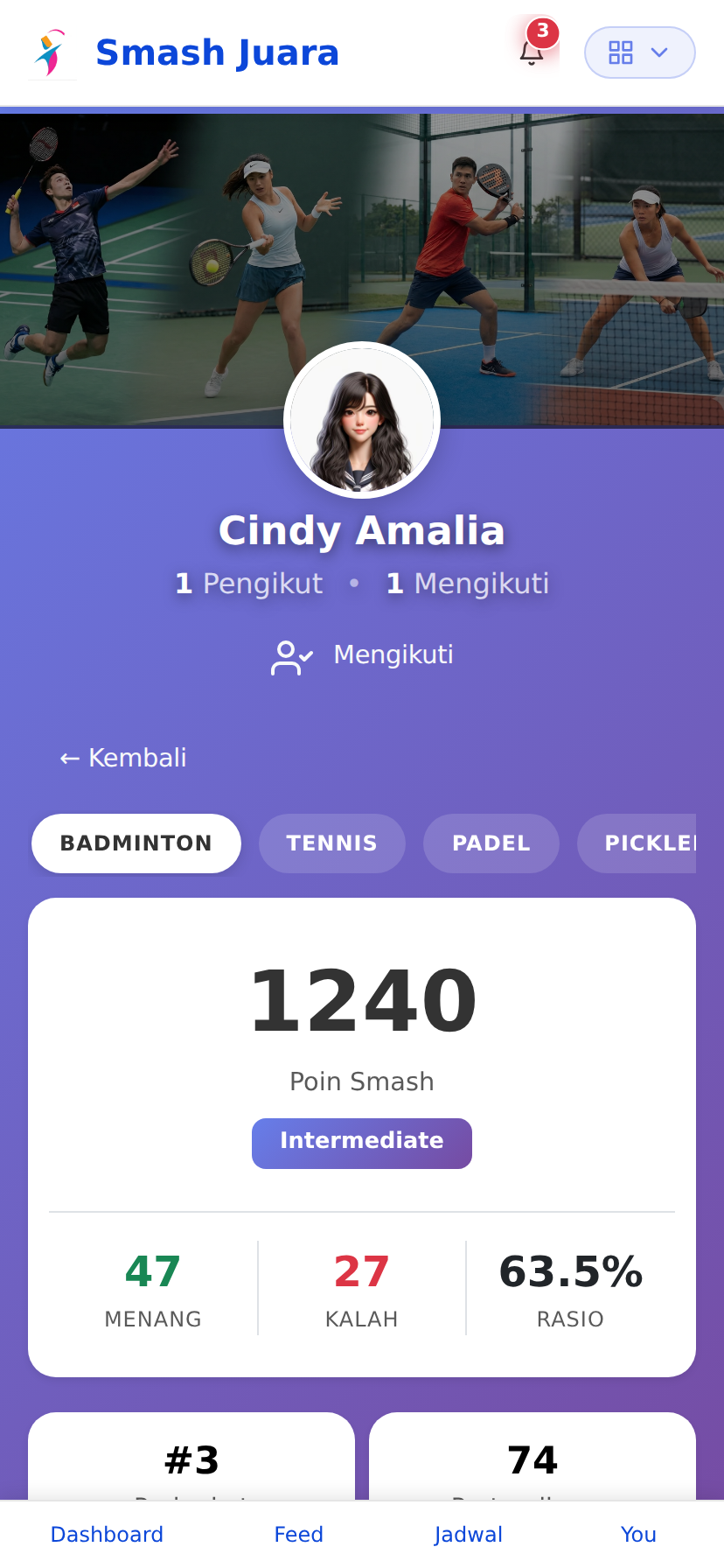Select the PADEL tab
The width and height of the screenshot is (724, 1568).
click(x=491, y=843)
